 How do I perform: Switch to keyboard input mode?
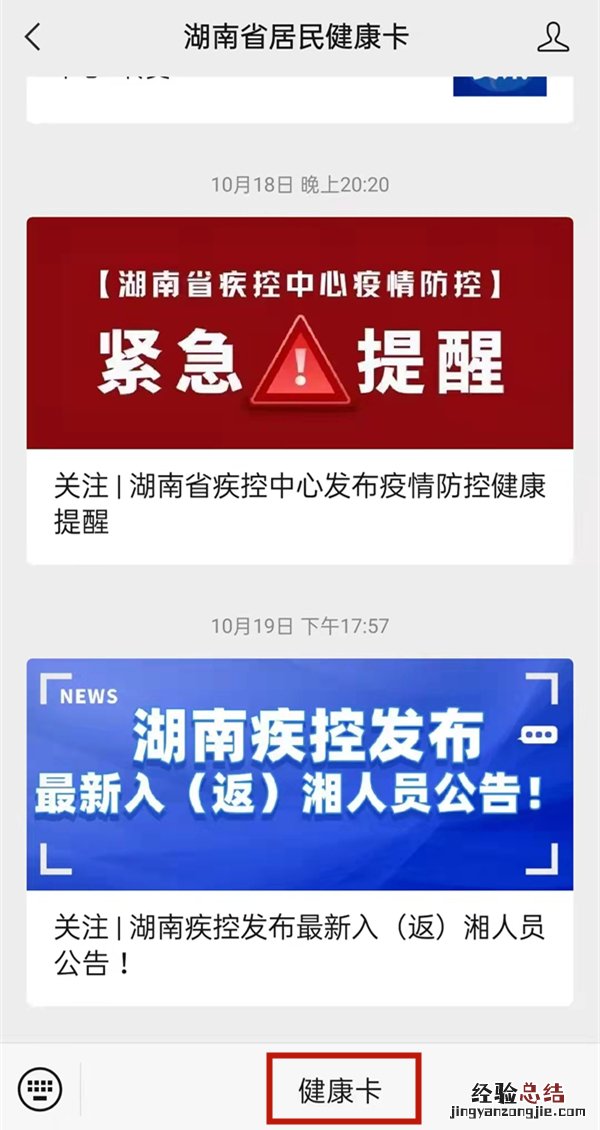(40, 1088)
